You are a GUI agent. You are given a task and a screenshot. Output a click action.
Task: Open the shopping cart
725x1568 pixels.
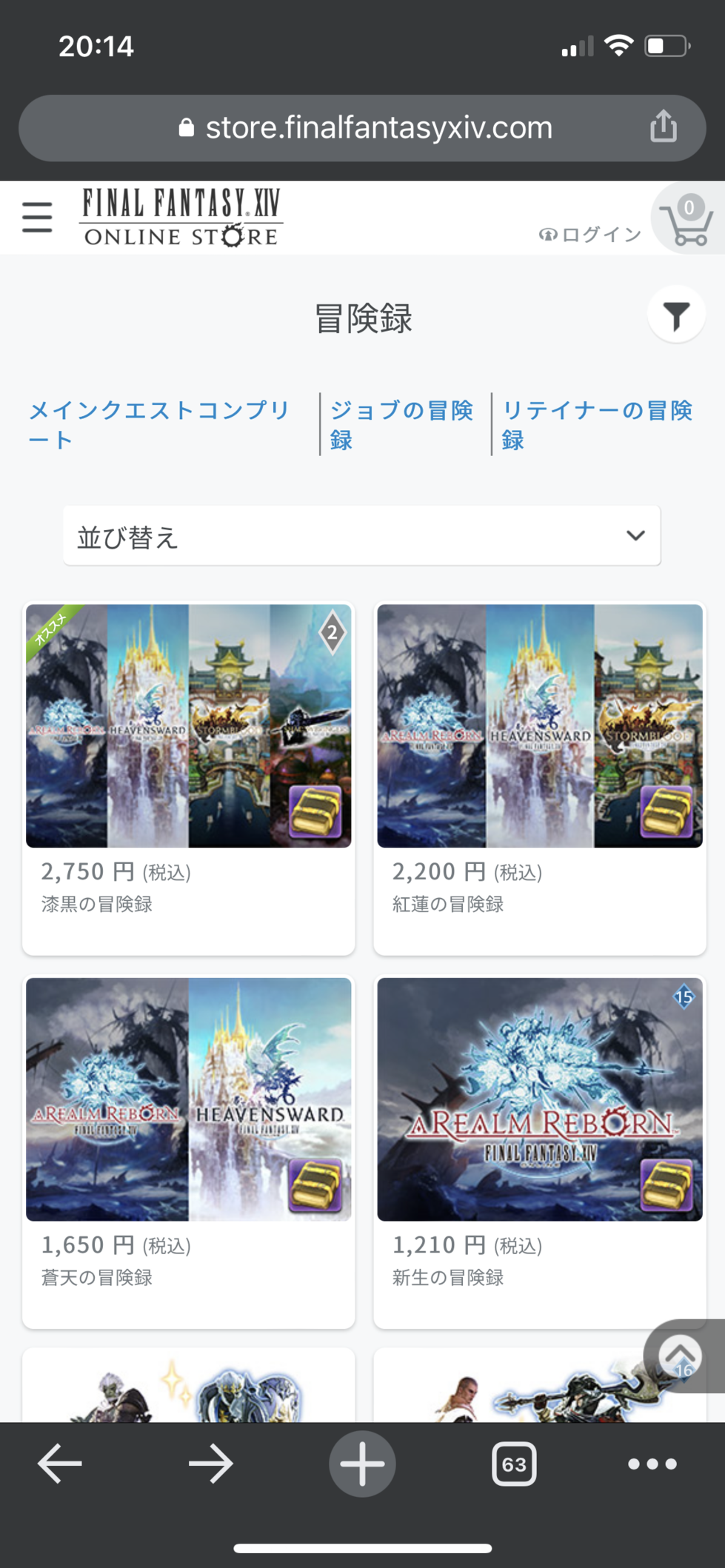tap(686, 219)
